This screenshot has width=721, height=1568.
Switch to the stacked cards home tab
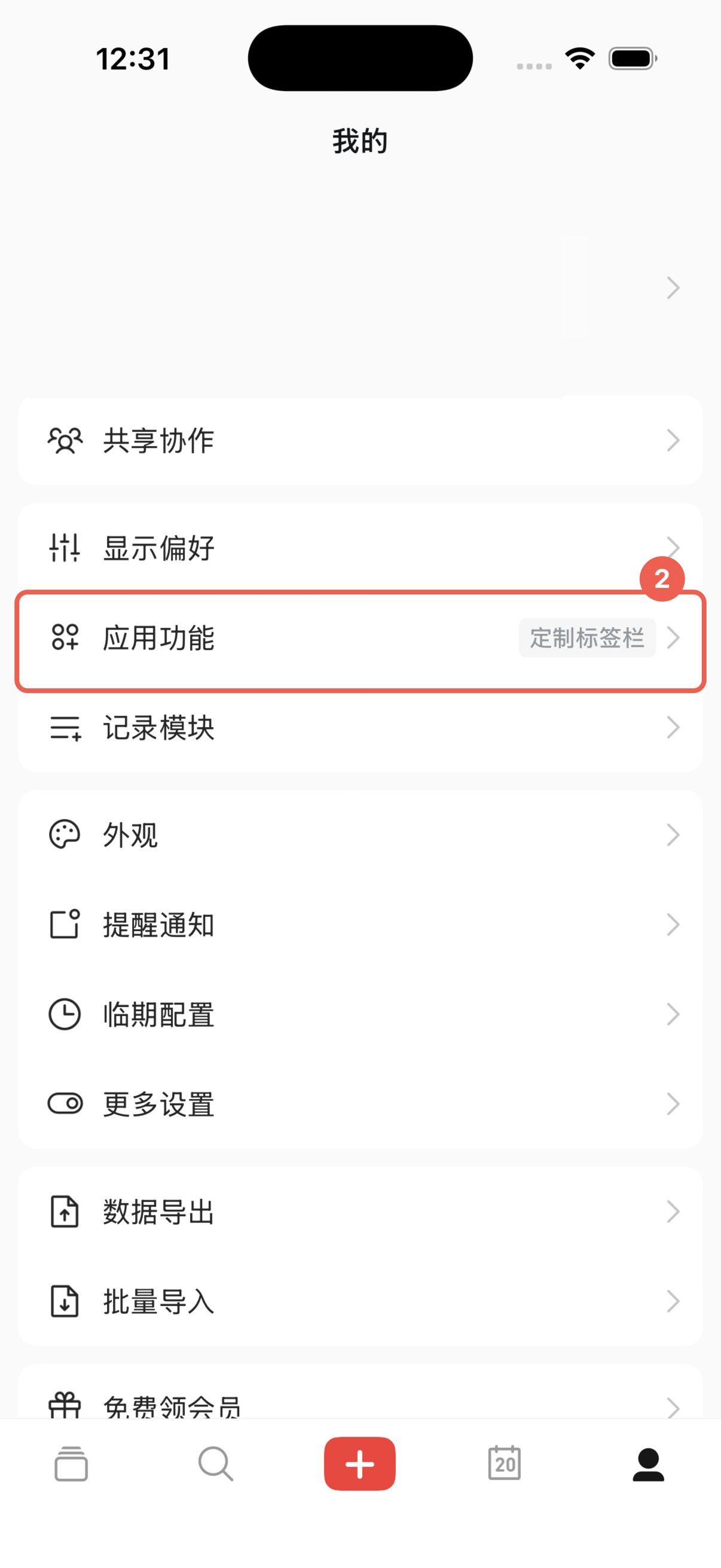point(71,1463)
